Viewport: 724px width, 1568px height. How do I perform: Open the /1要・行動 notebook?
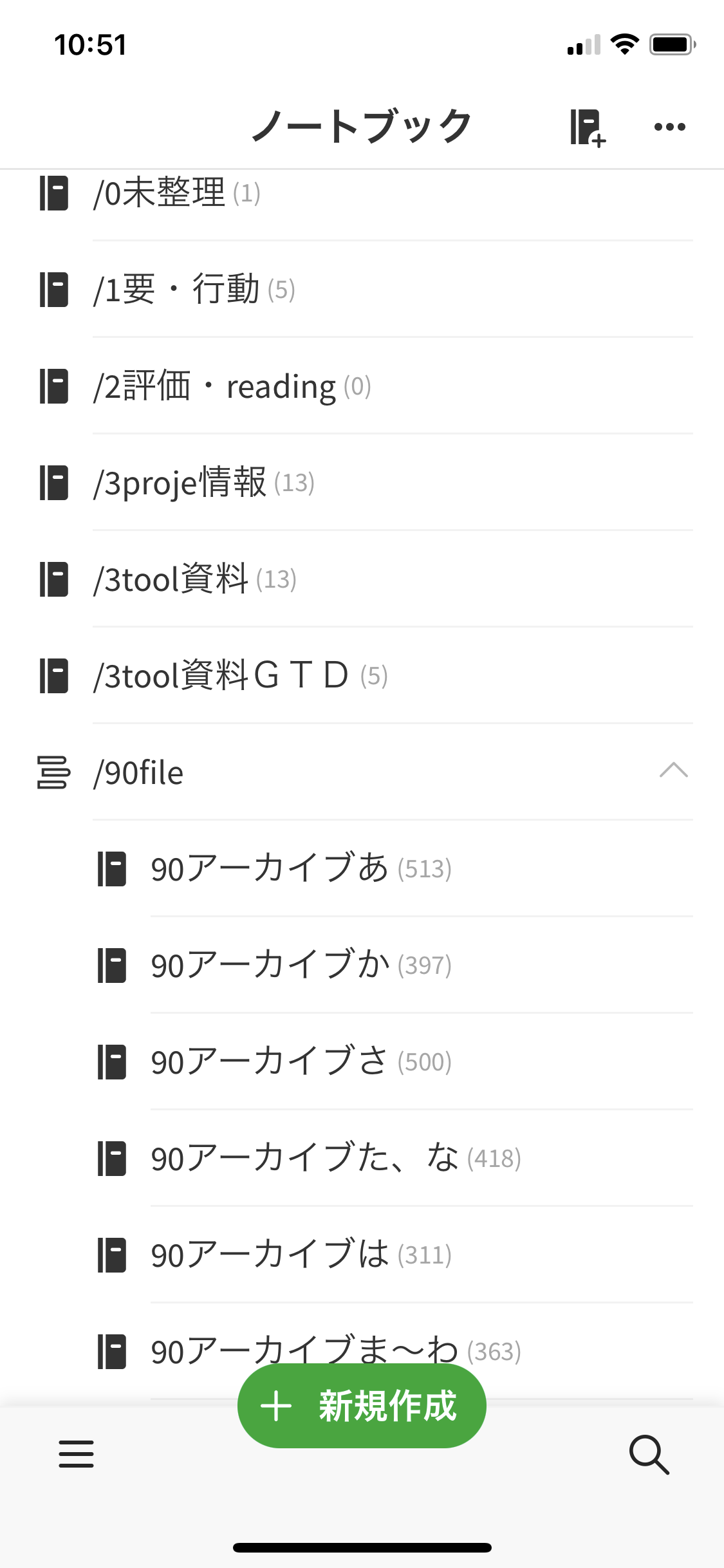point(362,289)
